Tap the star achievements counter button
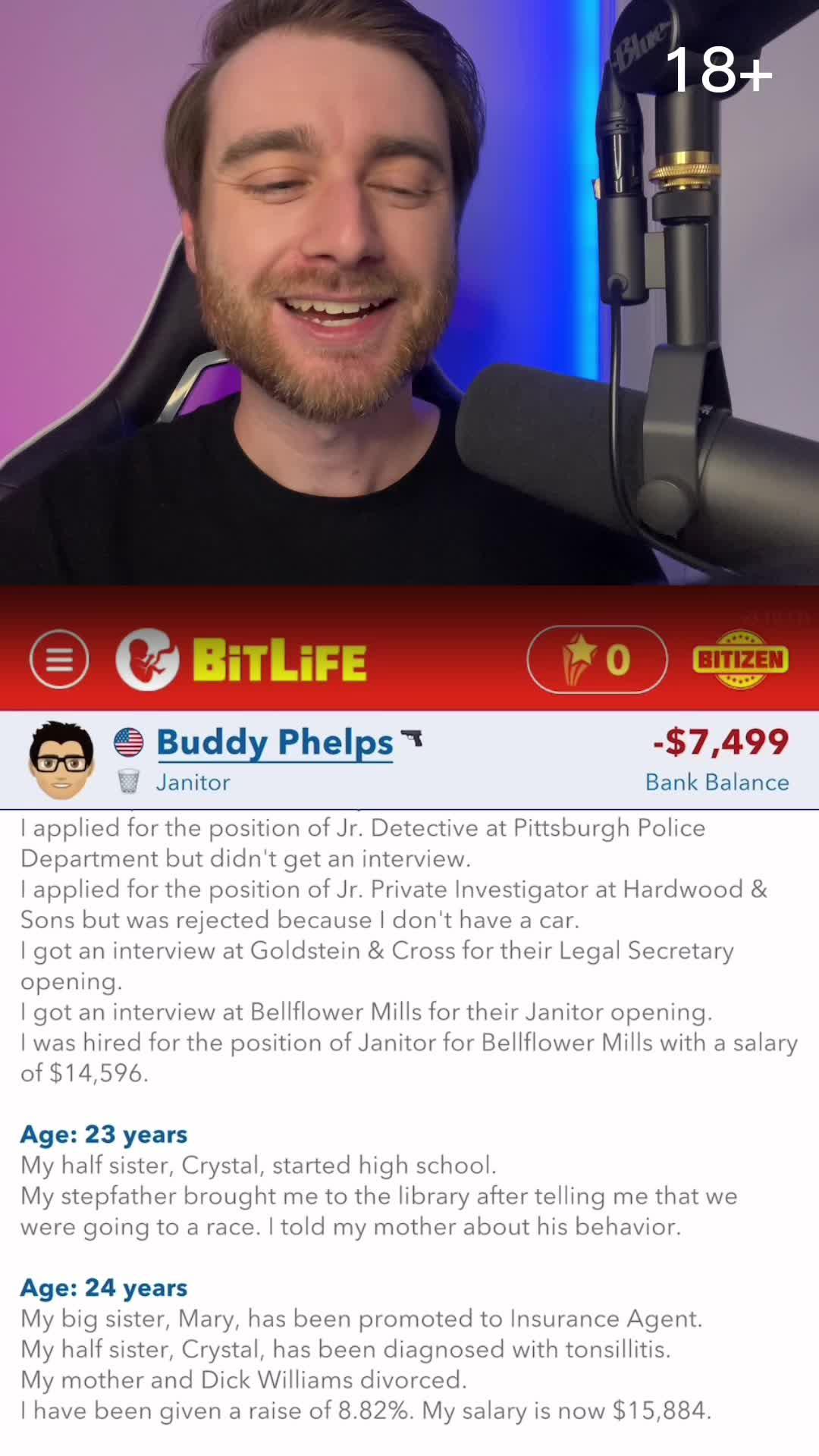Viewport: 819px width, 1456px height. [597, 659]
